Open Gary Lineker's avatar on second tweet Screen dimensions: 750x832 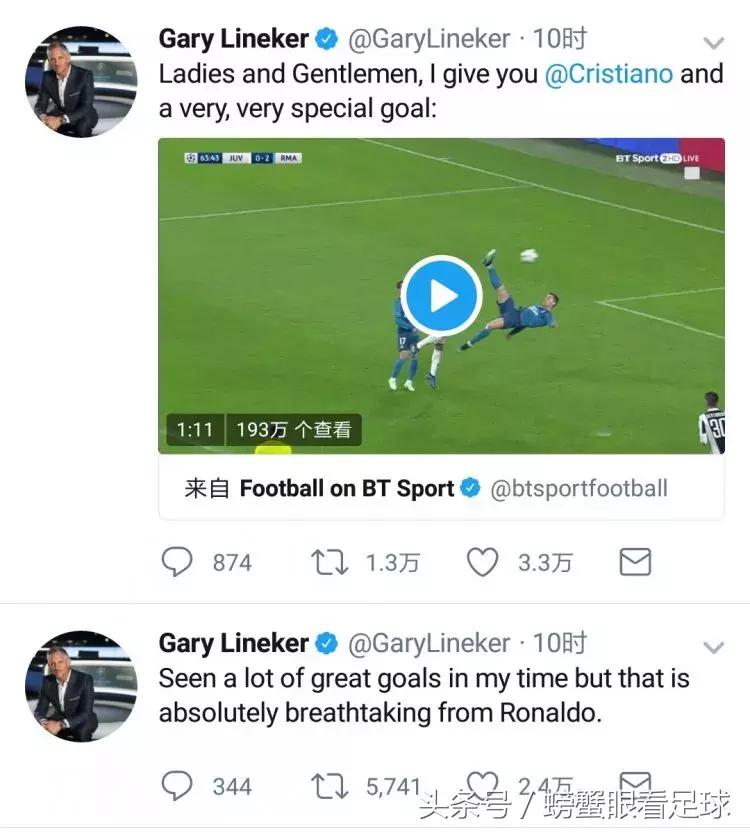(x=81, y=686)
